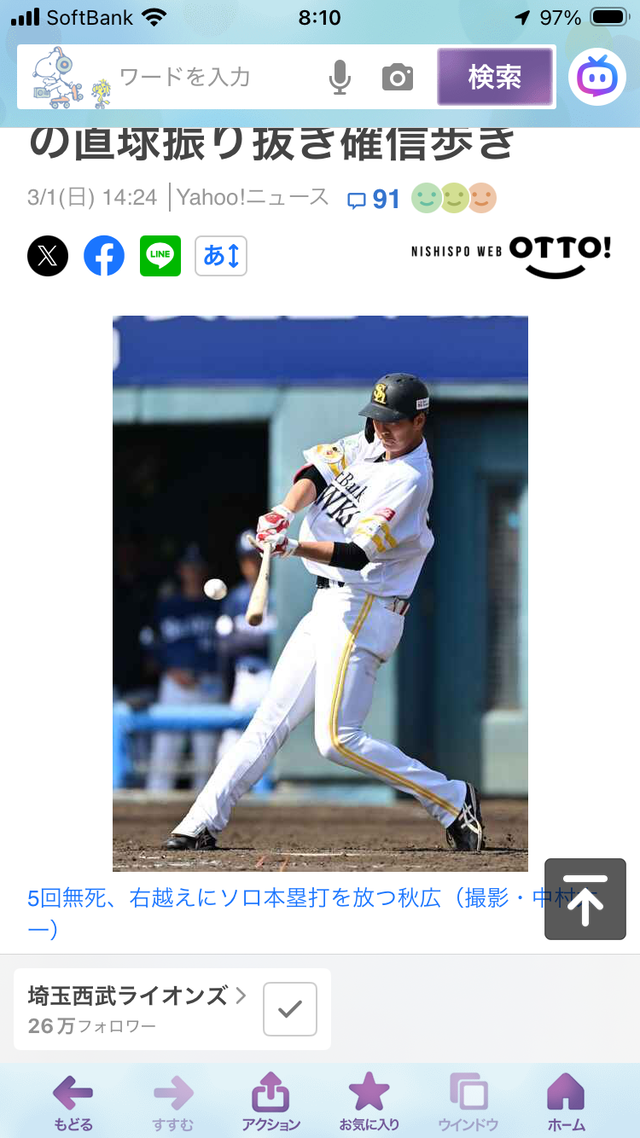
Task: Go back with もどる
Action: click(73, 1102)
